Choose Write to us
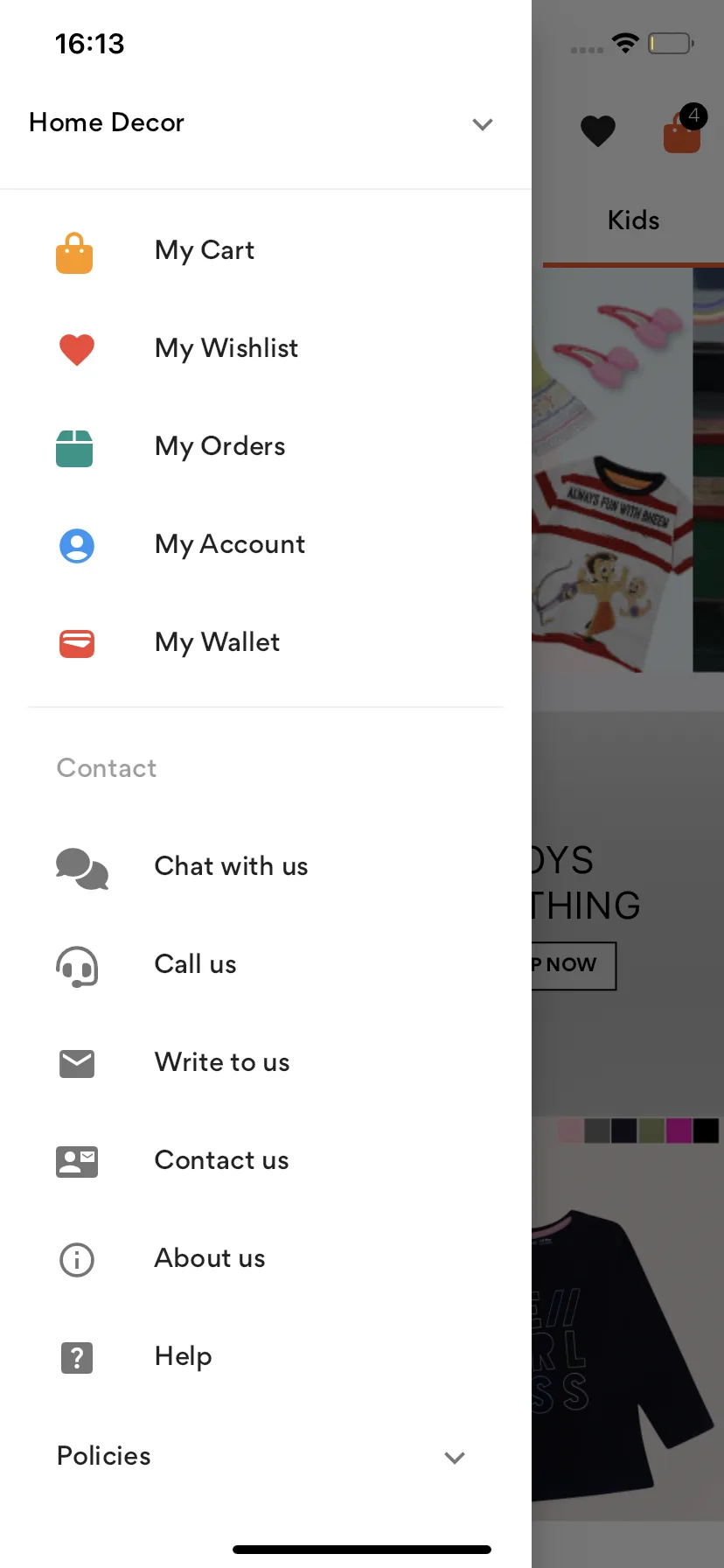This screenshot has width=724, height=1568. pos(222,1063)
